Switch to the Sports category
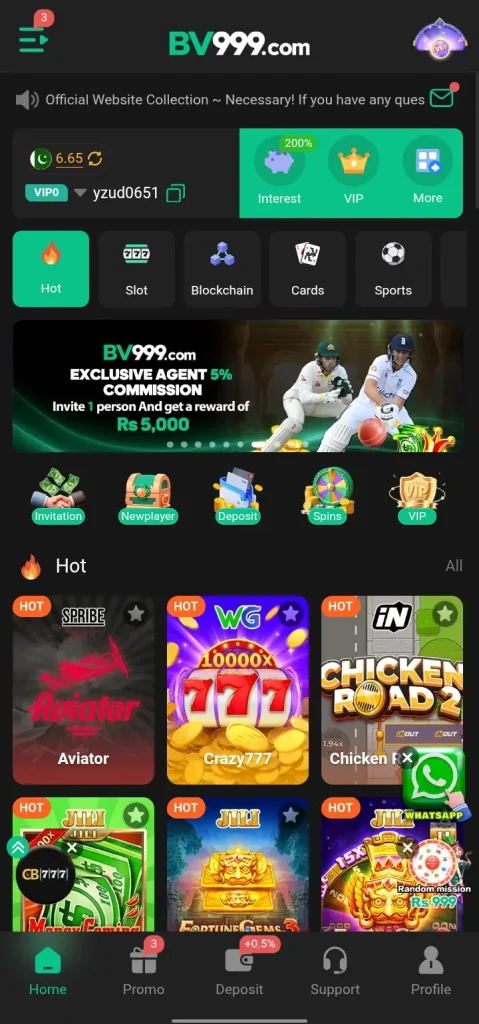Screen dimensions: 479x1024 tap(393, 268)
